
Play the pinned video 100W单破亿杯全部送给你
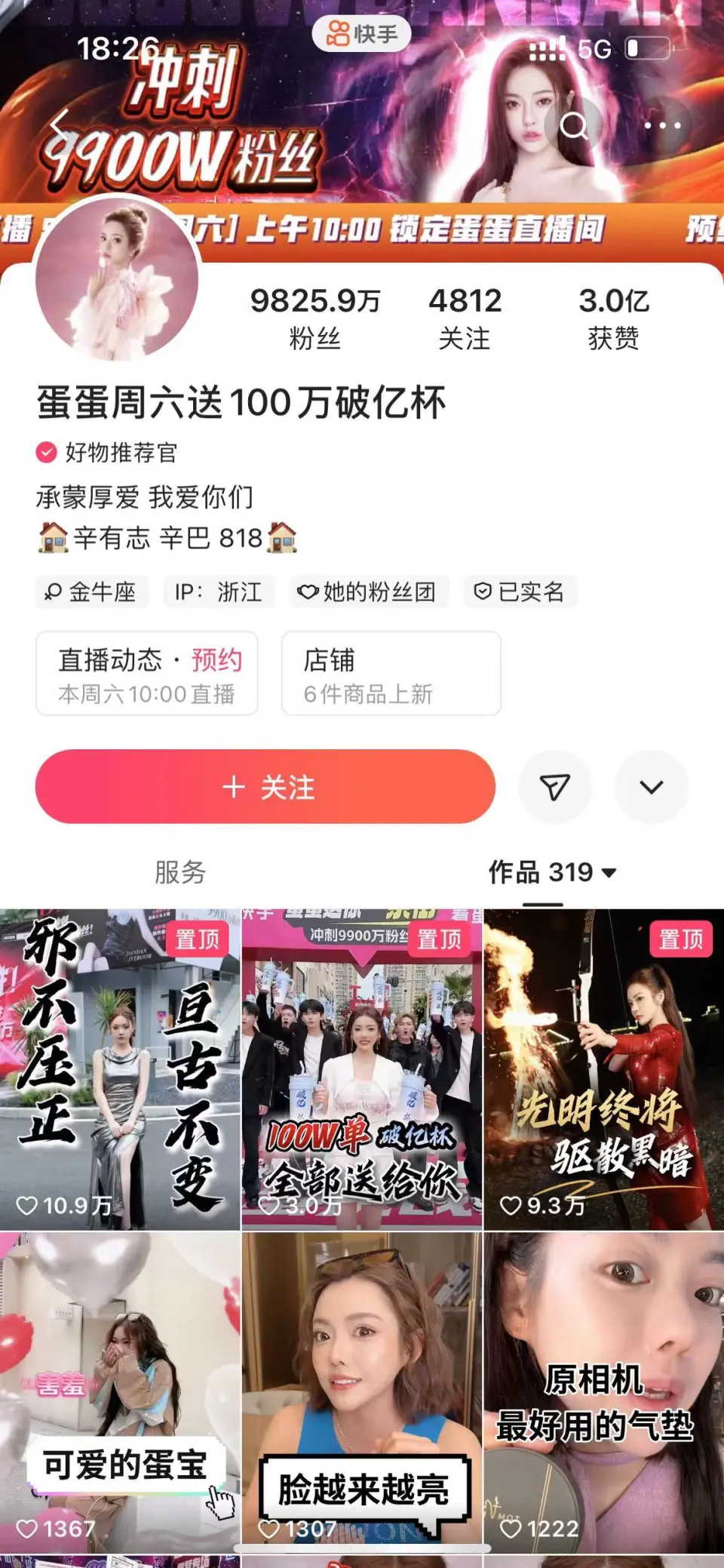pos(362,1069)
